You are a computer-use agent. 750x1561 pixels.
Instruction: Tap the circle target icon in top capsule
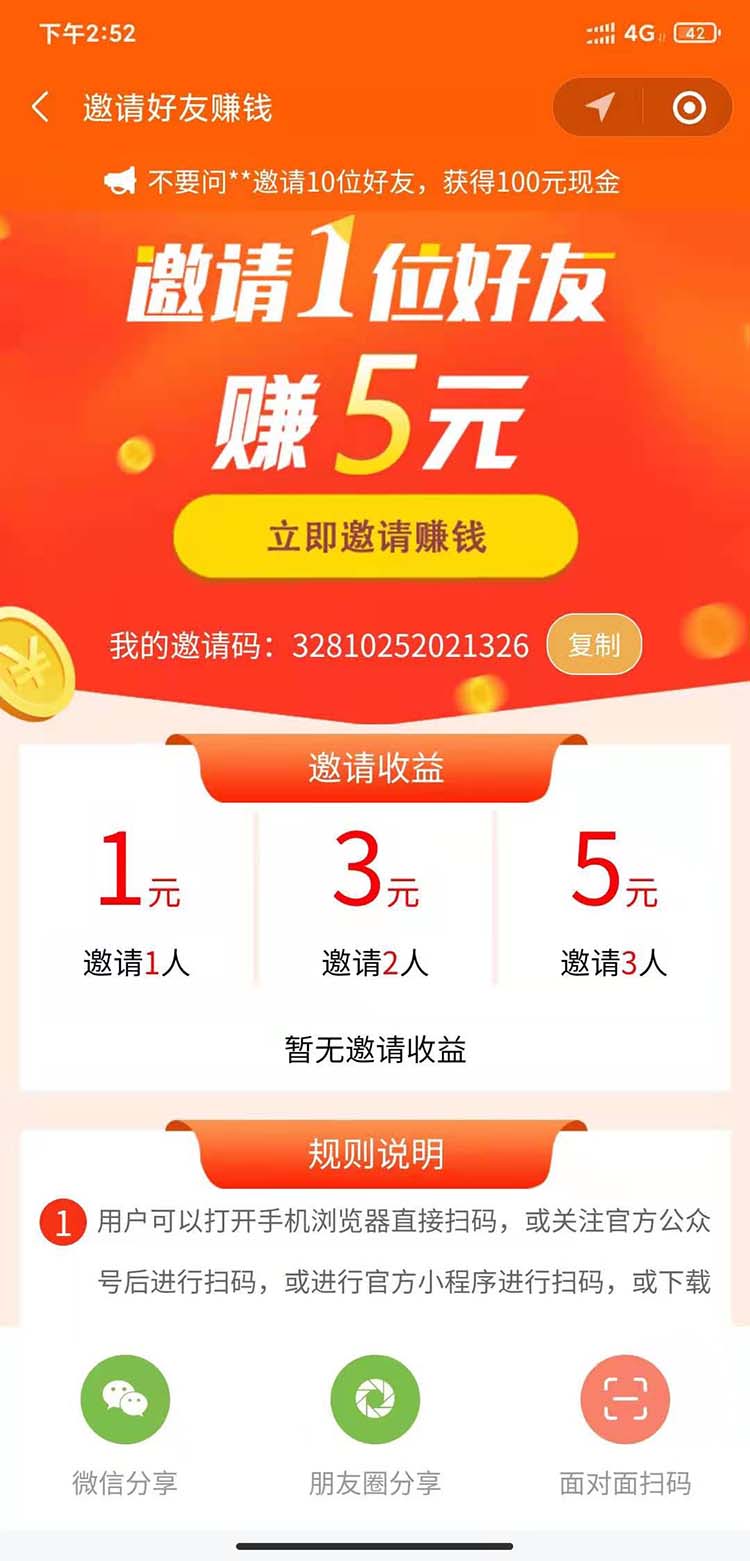coord(689,107)
